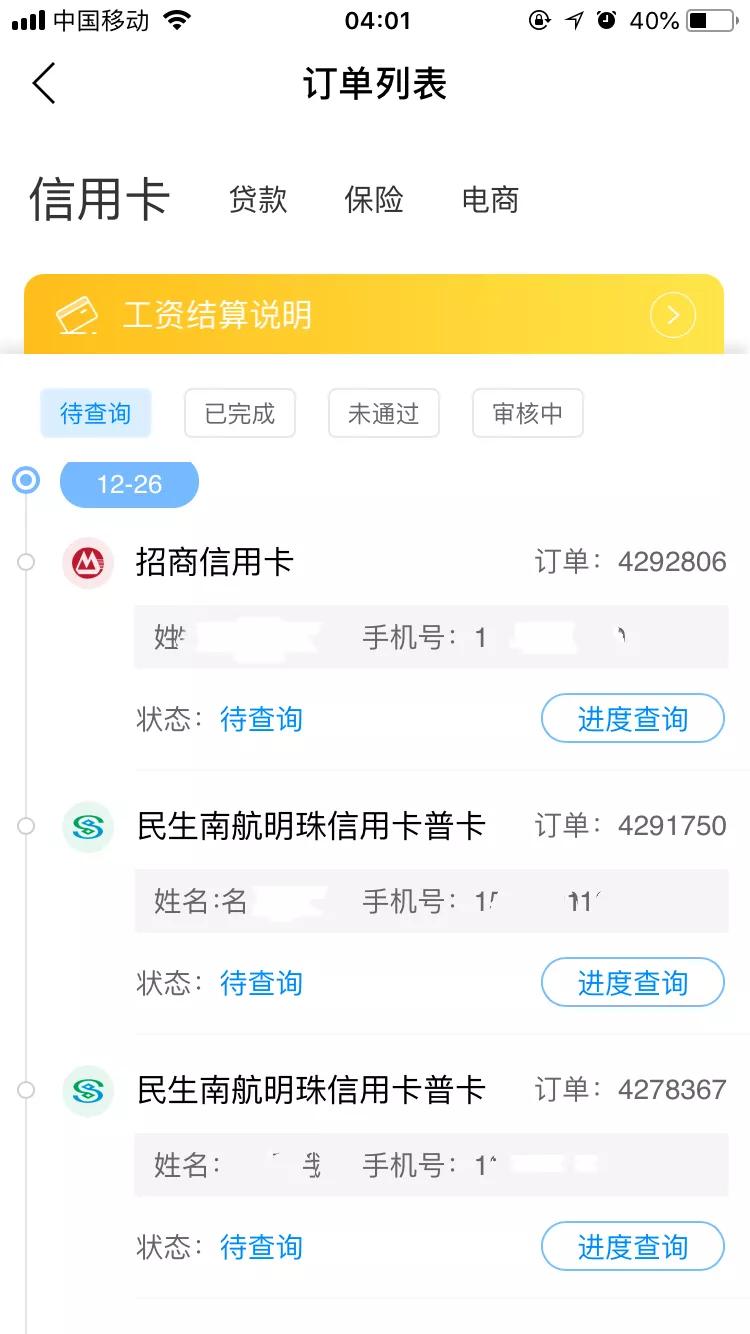
Task: Tap 进度查询 for order 4292806
Action: pos(632,718)
